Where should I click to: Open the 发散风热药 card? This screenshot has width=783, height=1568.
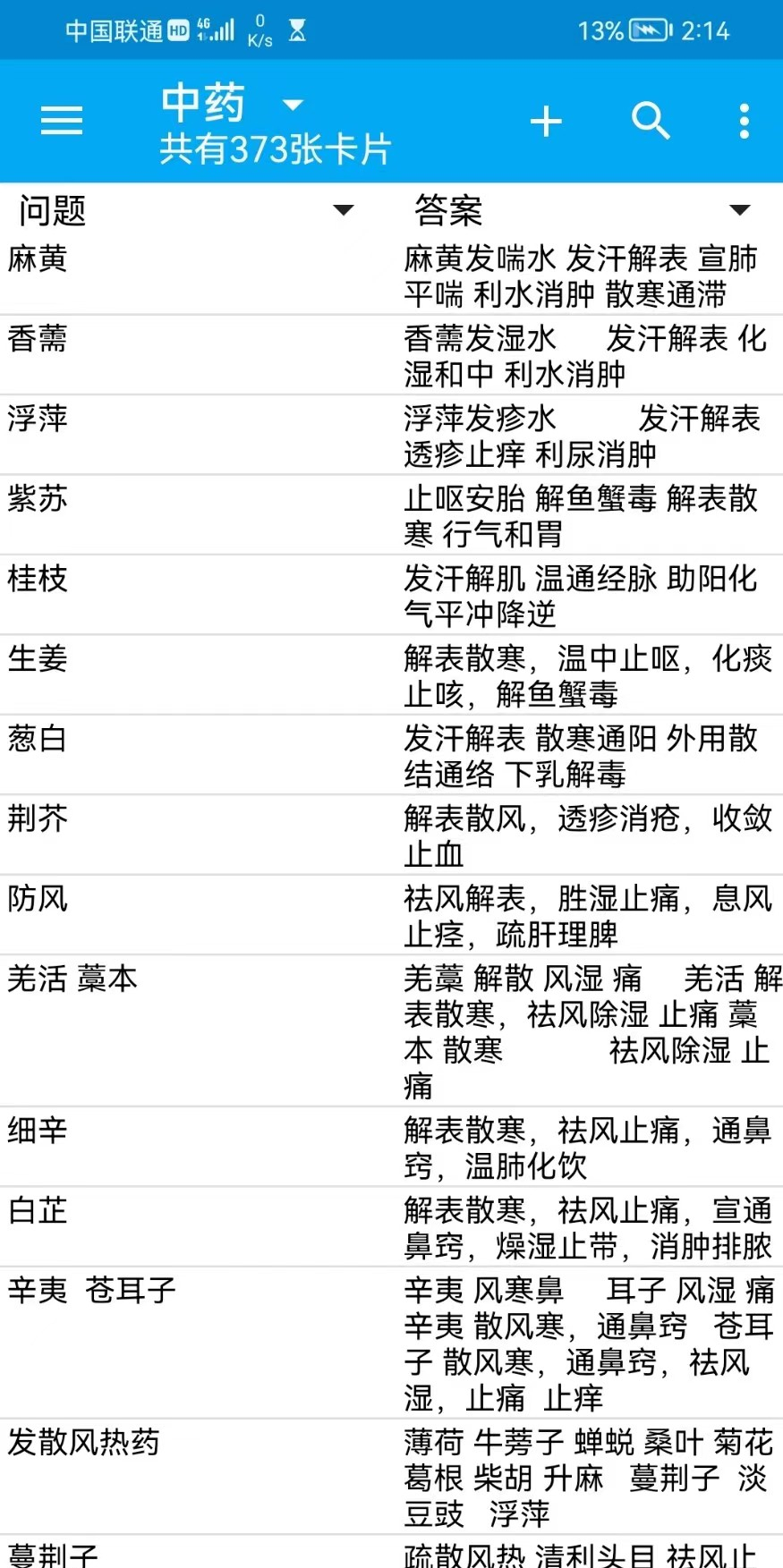(x=391, y=1478)
